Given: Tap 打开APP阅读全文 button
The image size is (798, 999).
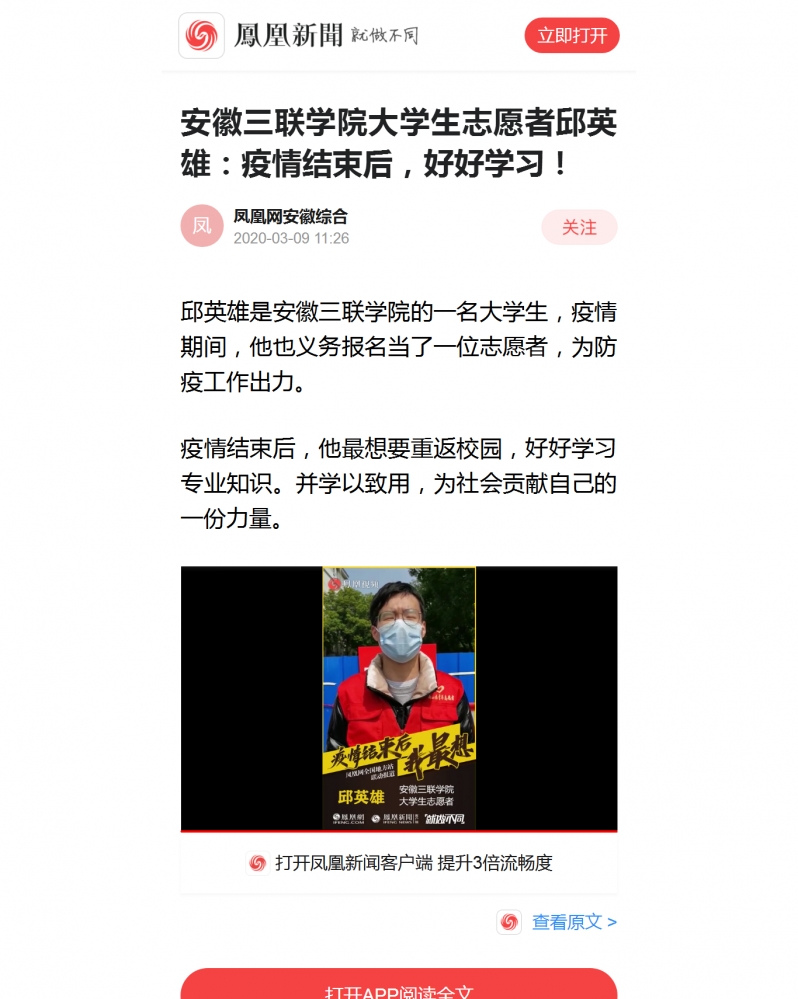Looking at the screenshot, I should coord(399,987).
